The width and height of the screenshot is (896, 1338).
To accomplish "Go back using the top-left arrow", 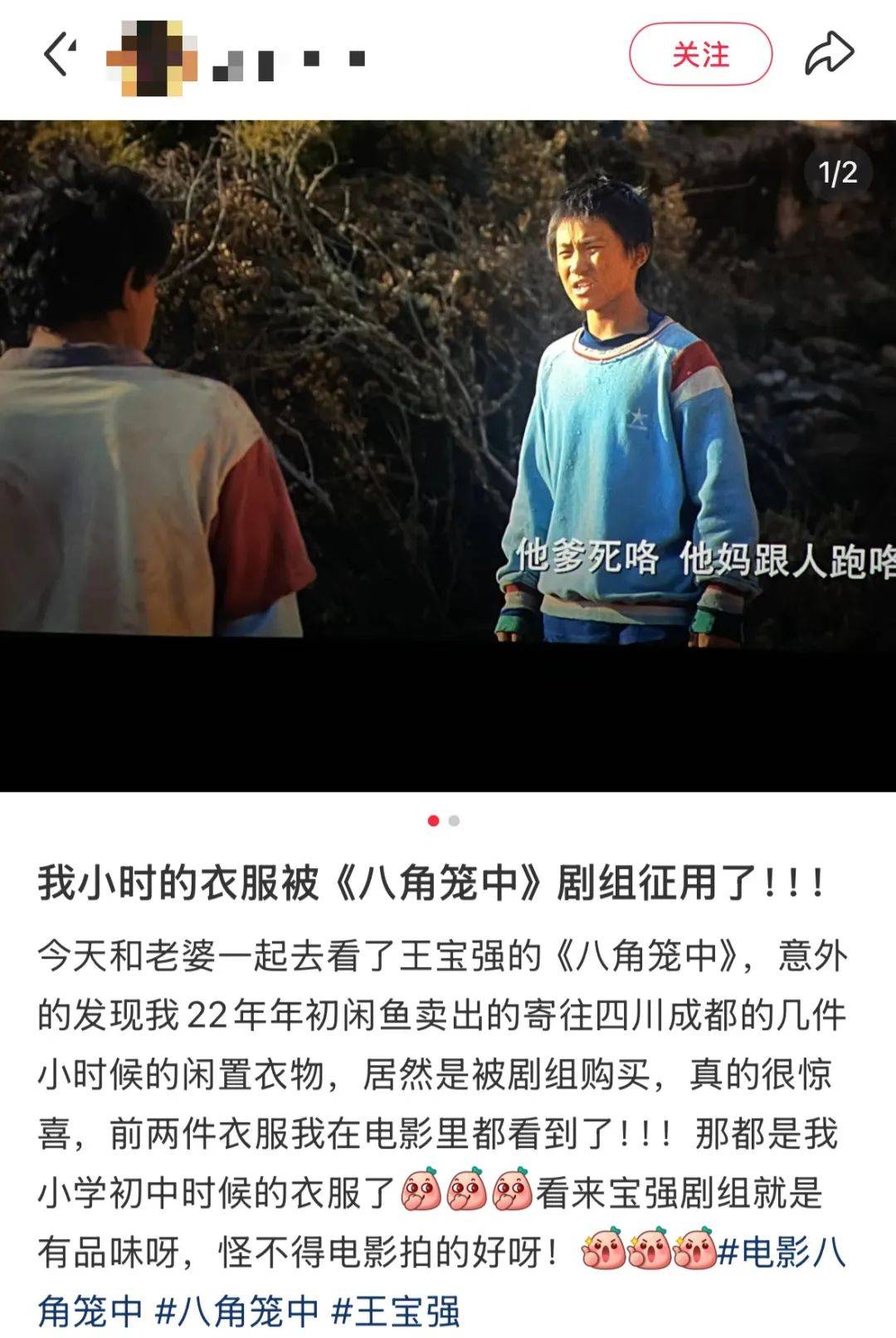I will coord(58,55).
